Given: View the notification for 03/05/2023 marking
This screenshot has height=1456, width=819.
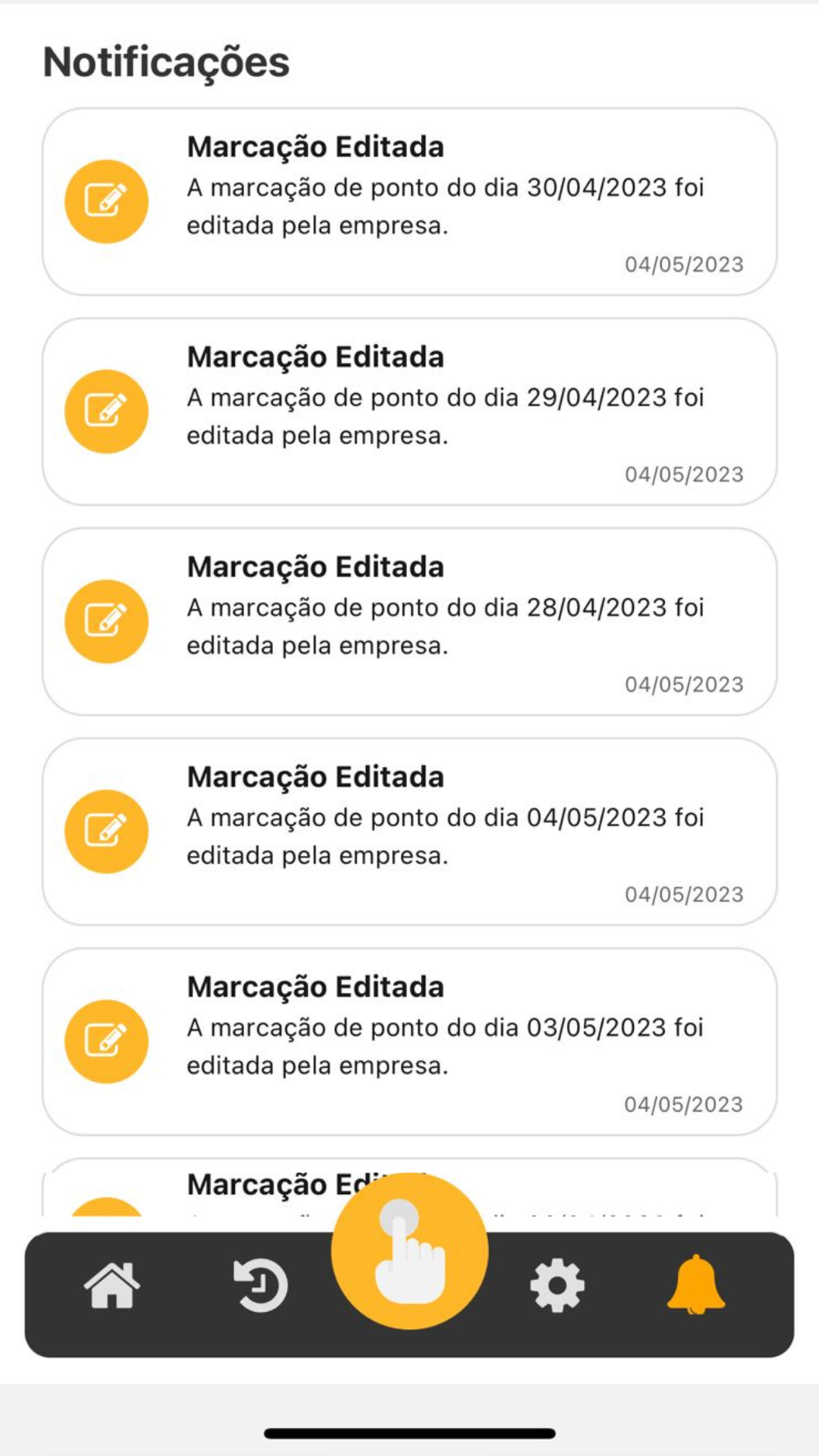Looking at the screenshot, I should tap(409, 1042).
